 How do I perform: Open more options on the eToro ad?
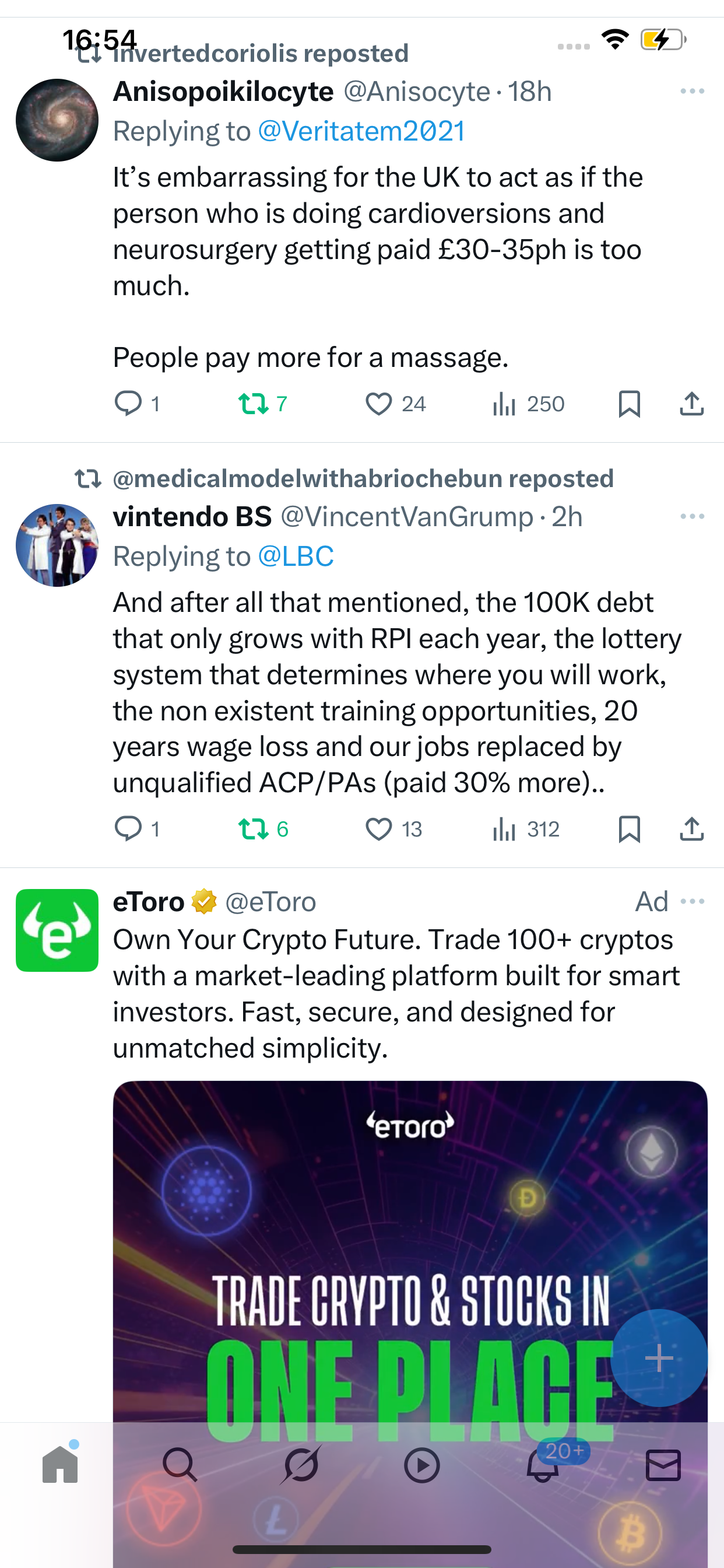tap(693, 901)
